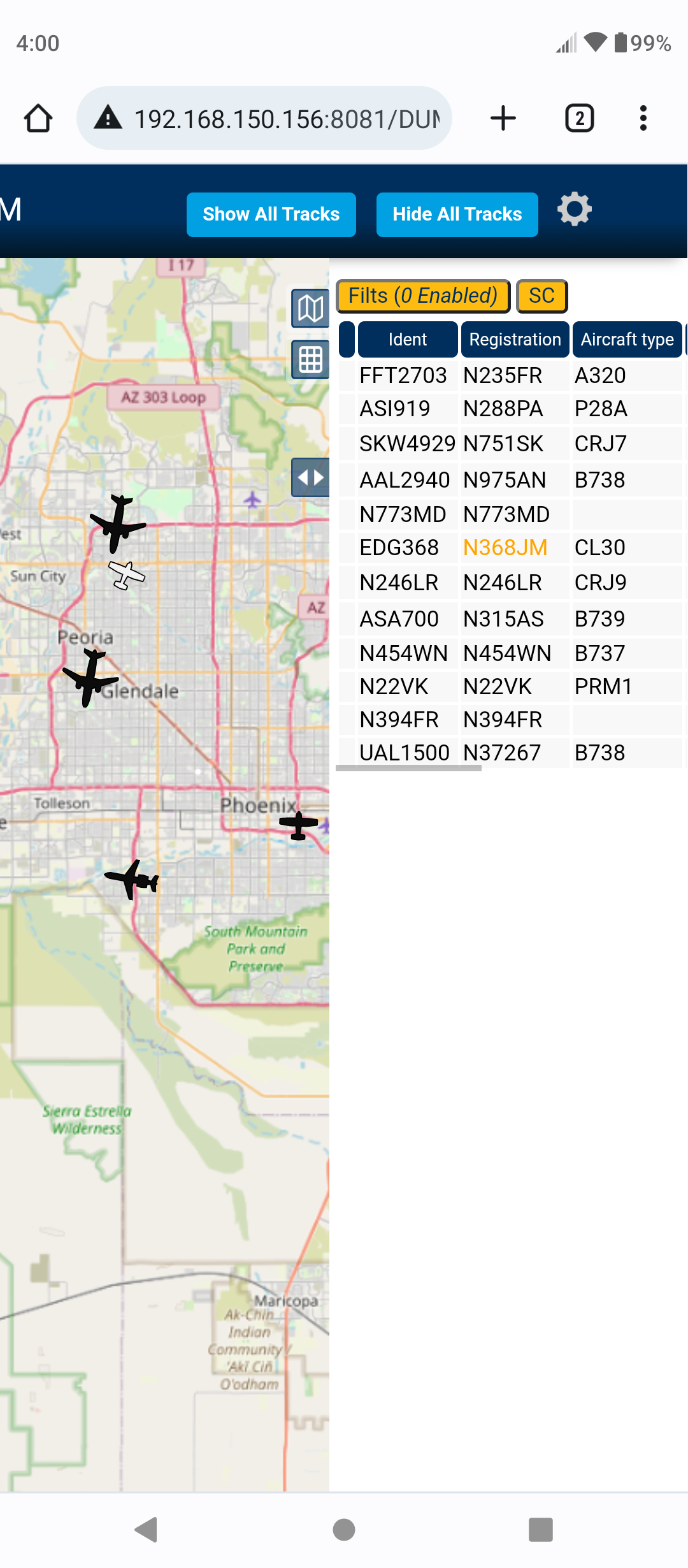This screenshot has width=688, height=1568.
Task: Open registration link N368JM
Action: pos(505,548)
